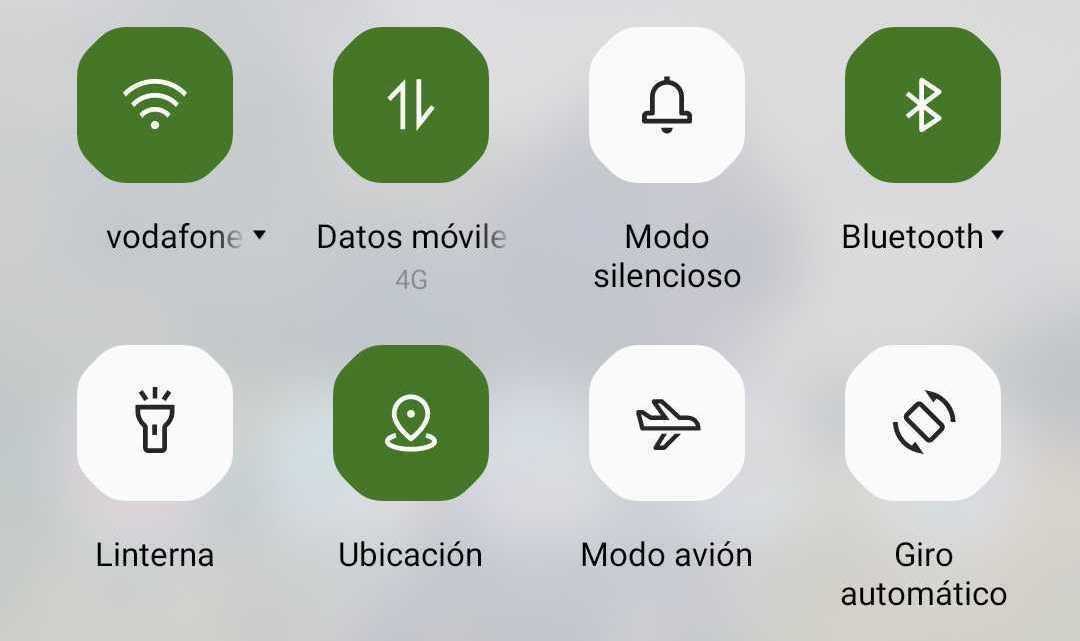Activate Modo avión
The image size is (1080, 641).
click(667, 423)
